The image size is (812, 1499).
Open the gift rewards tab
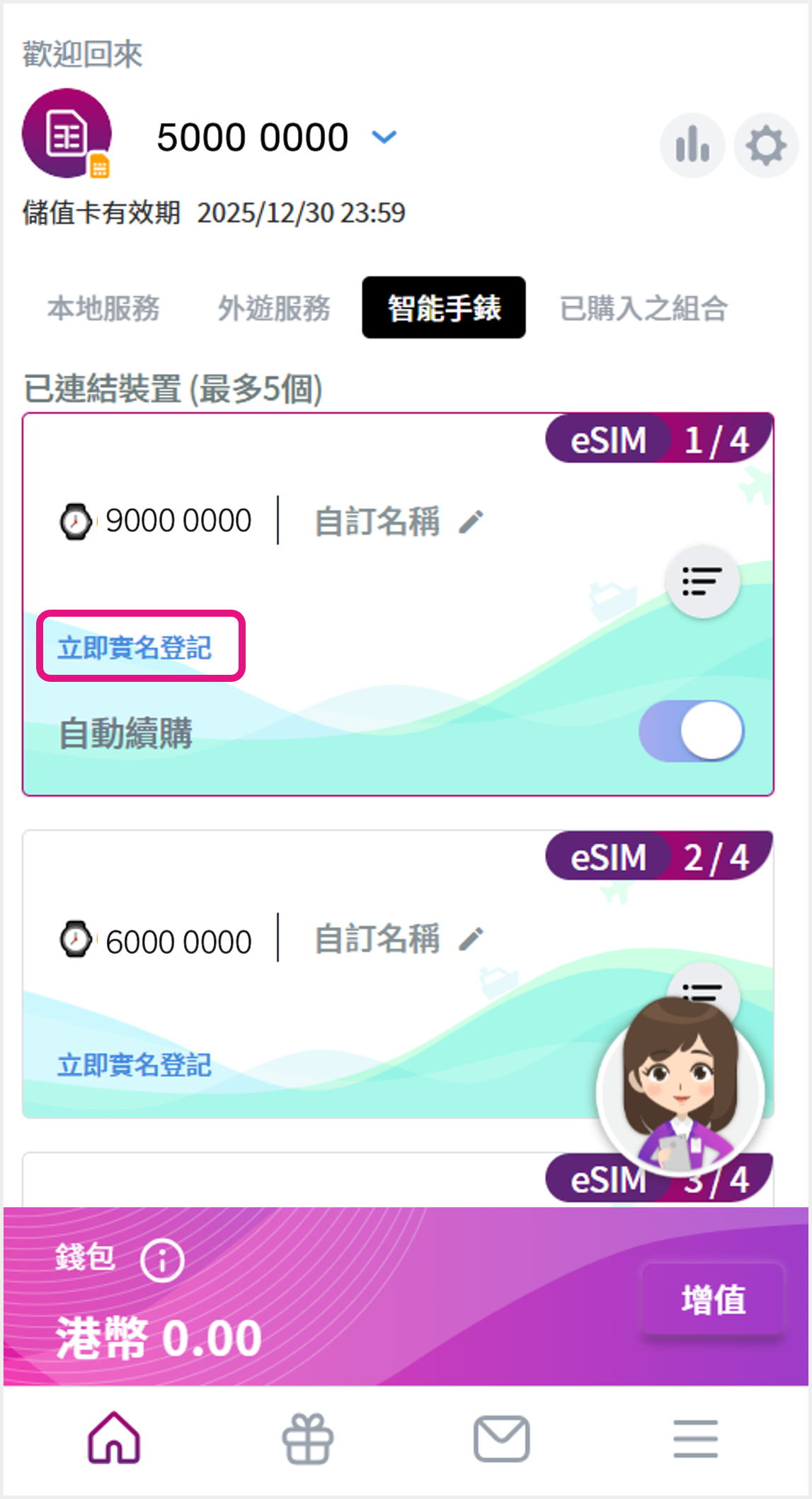(x=308, y=1438)
